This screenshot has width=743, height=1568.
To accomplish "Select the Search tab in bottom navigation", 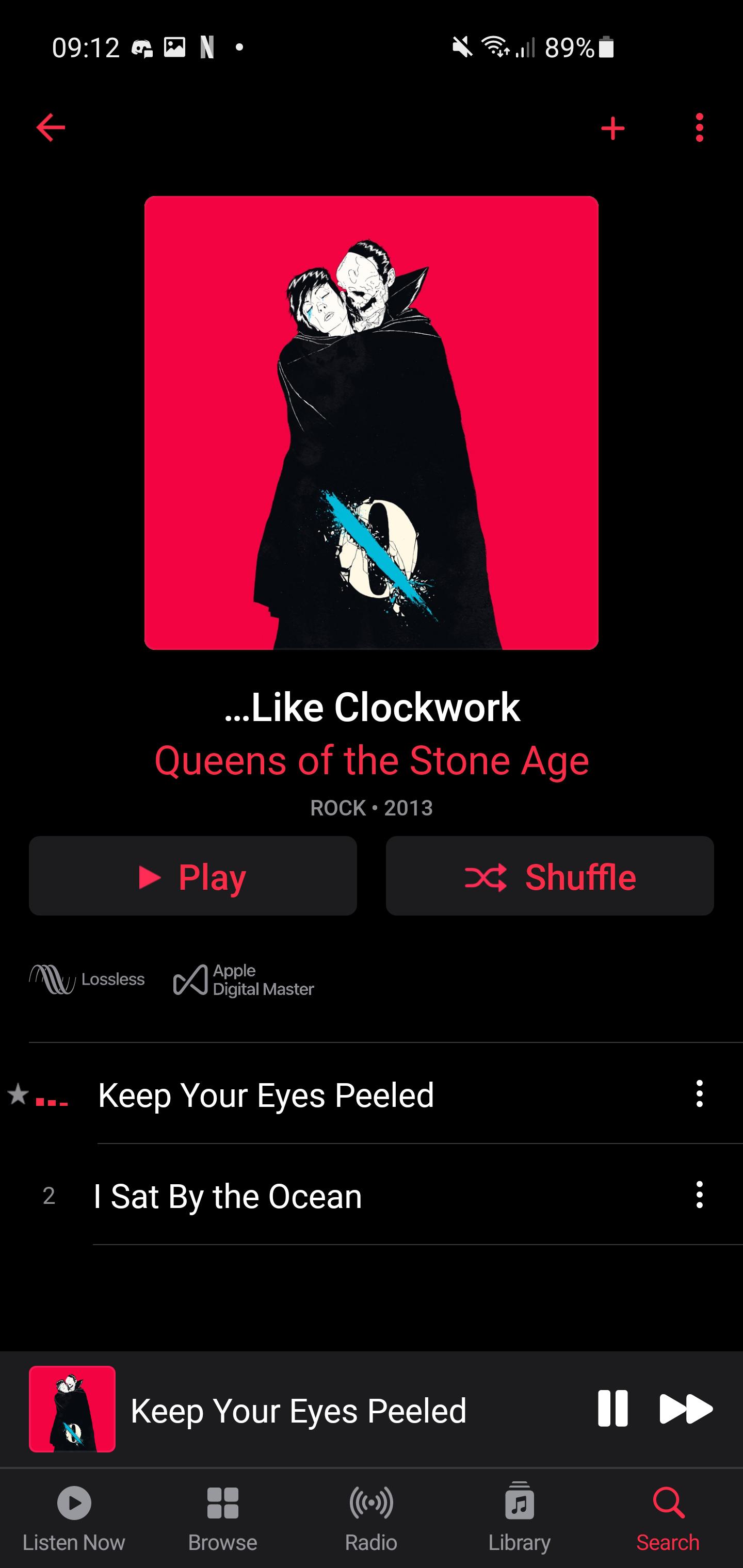I will coord(668,1516).
